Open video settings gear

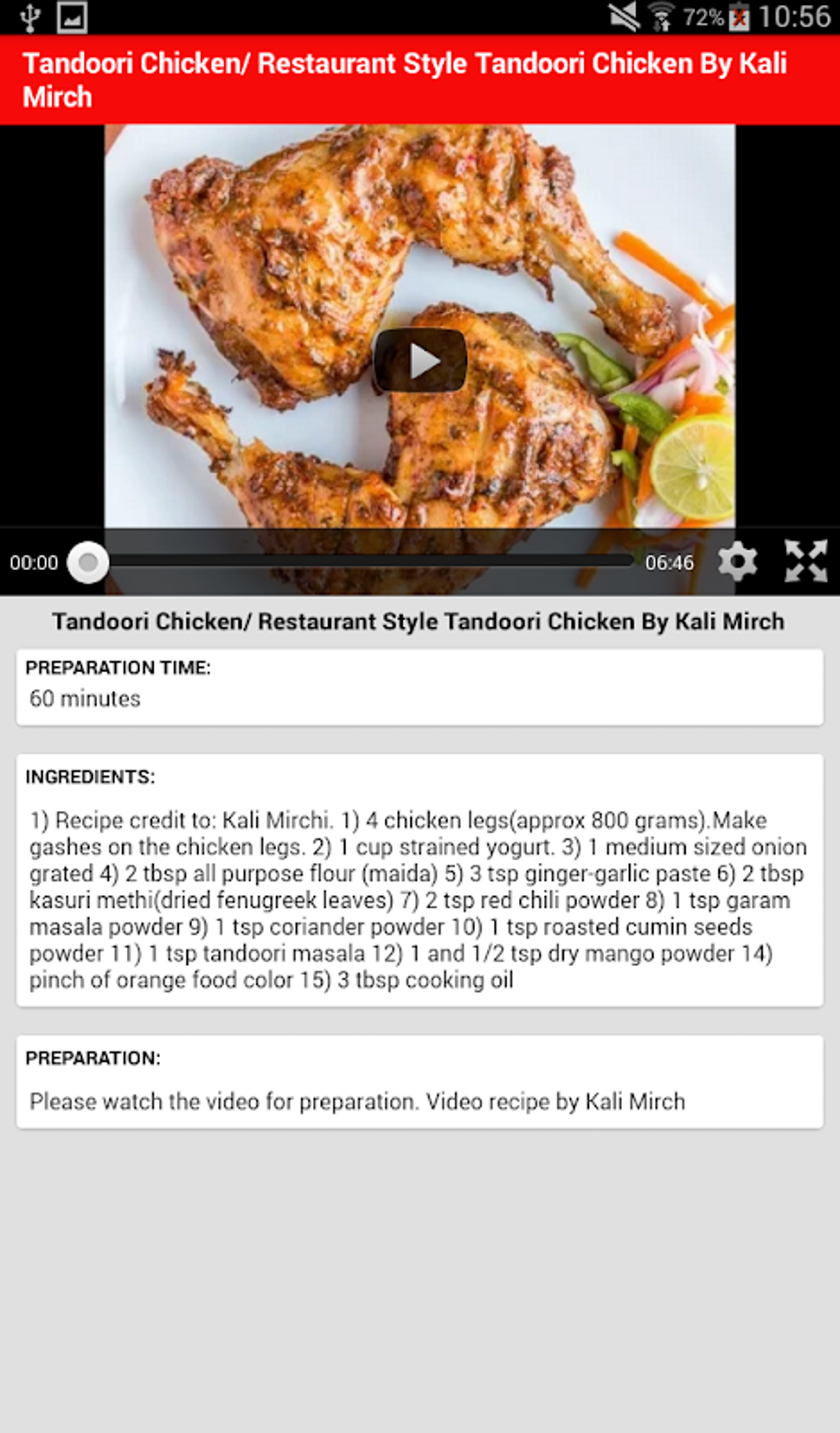[x=737, y=562]
